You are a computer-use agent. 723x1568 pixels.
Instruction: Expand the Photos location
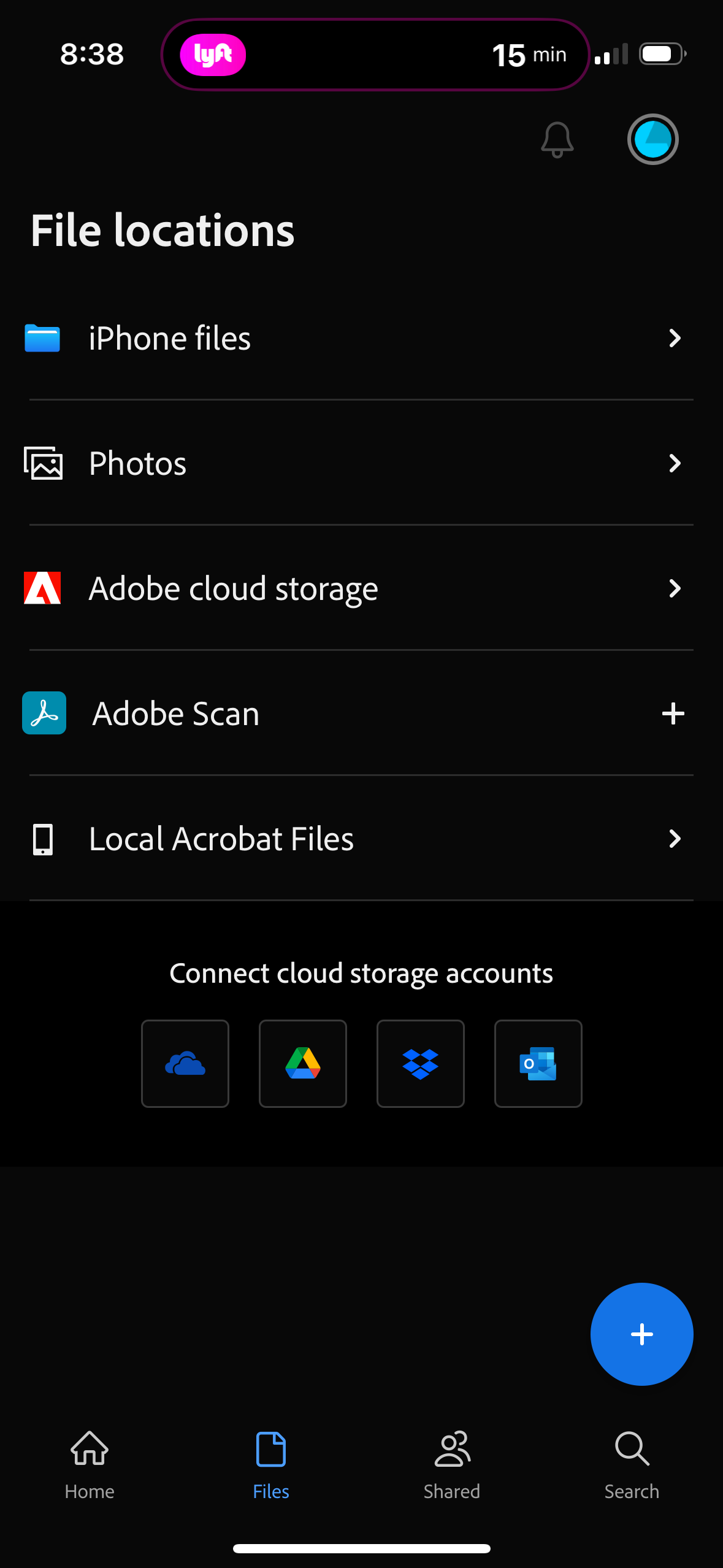coord(675,464)
